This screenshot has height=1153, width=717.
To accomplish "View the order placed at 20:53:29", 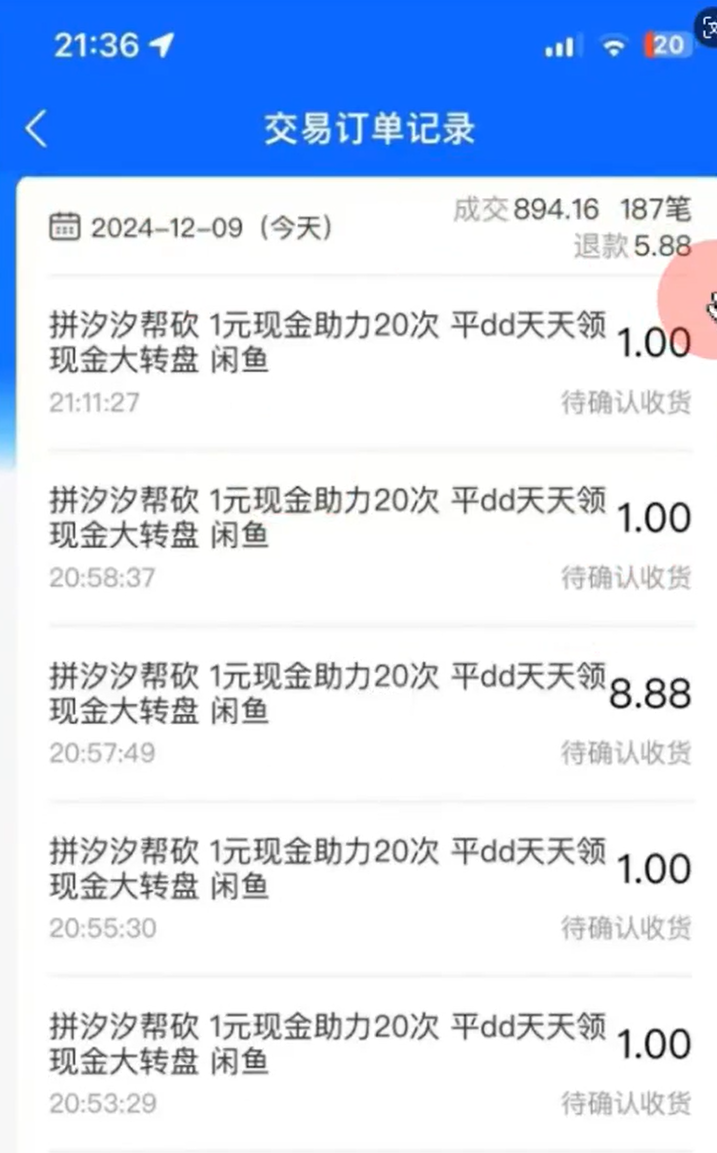I will [x=371, y=1063].
